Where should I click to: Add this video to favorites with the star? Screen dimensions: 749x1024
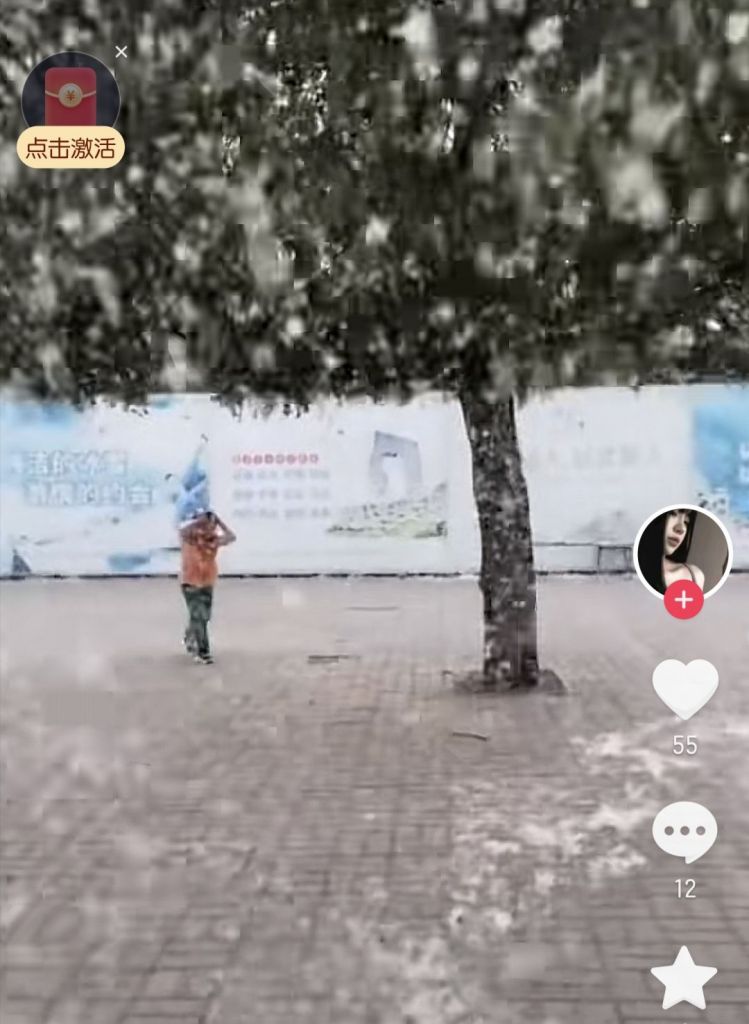[684, 978]
